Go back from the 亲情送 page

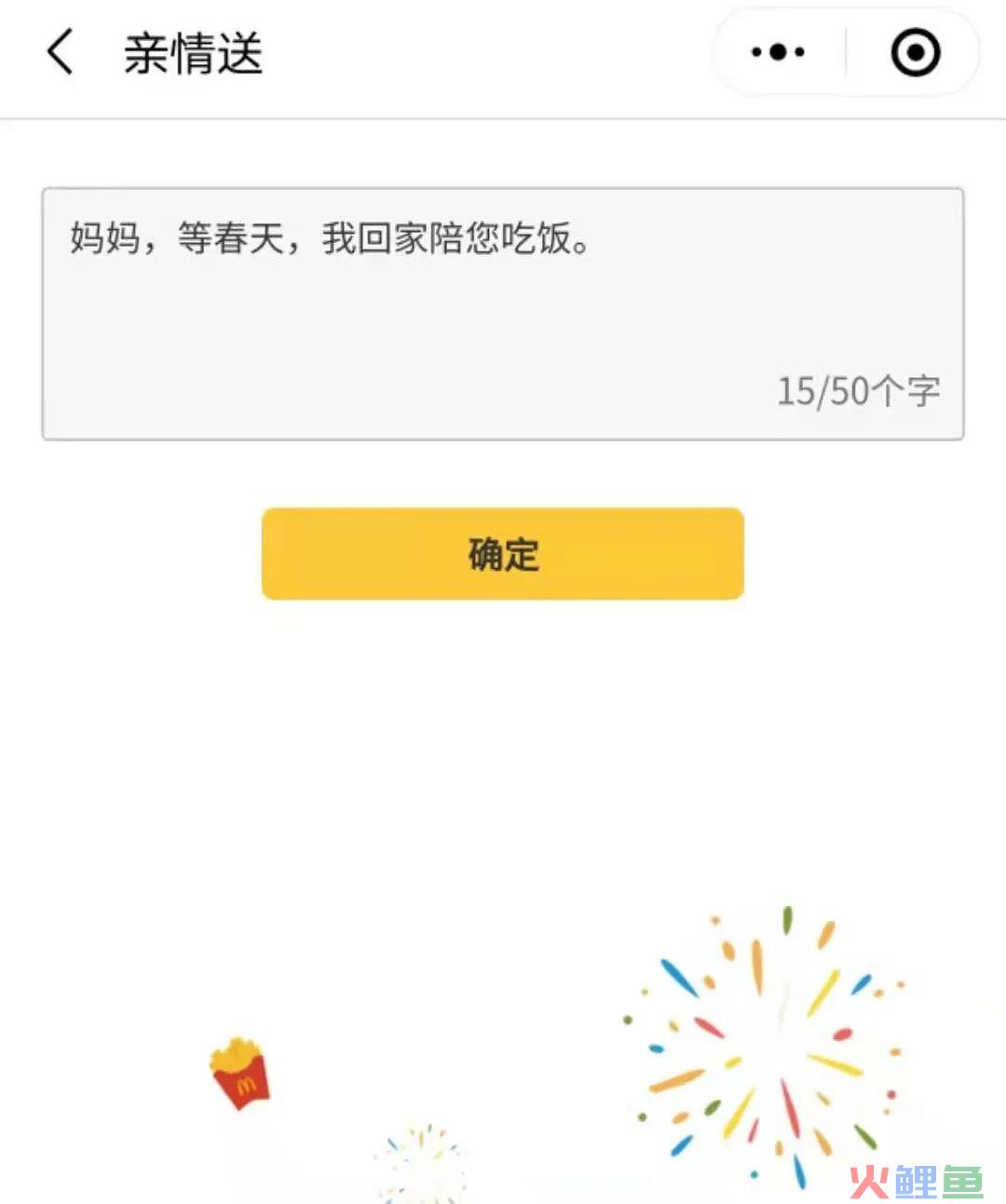coord(61,52)
